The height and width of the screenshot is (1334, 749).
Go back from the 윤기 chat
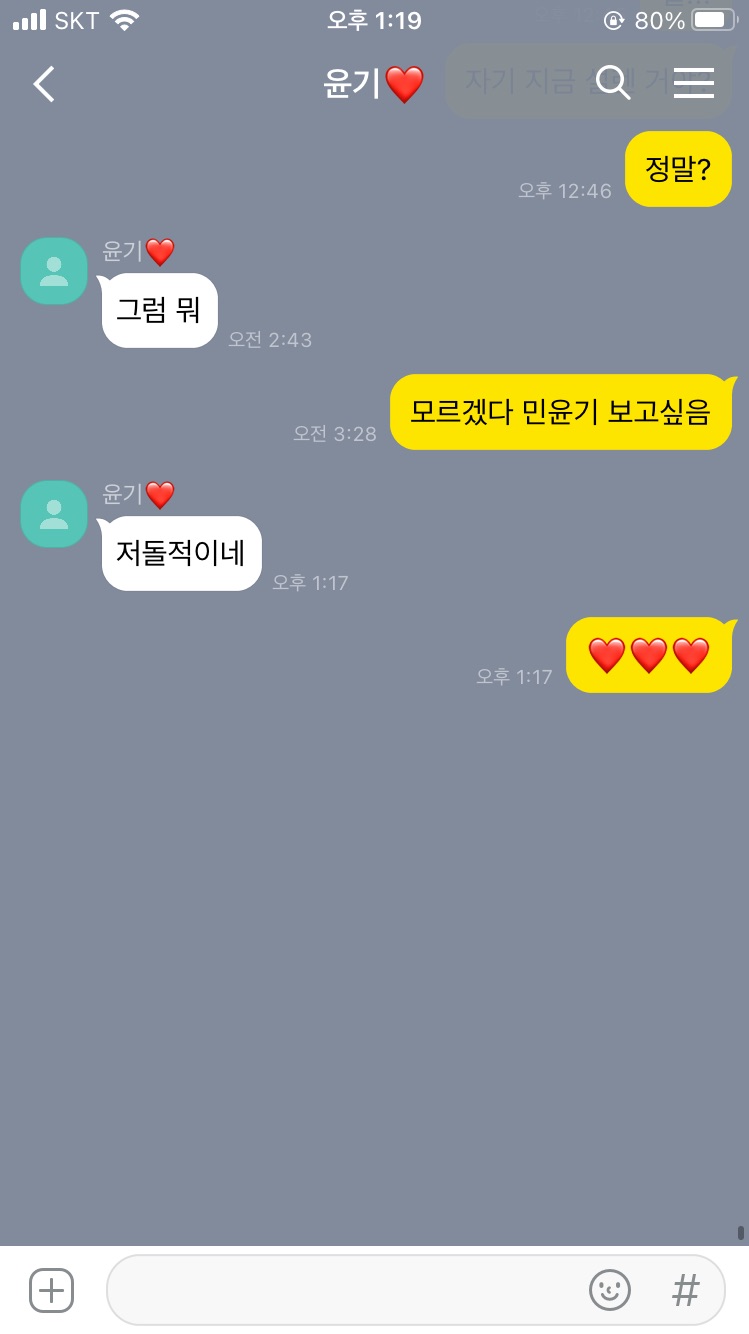(44, 85)
